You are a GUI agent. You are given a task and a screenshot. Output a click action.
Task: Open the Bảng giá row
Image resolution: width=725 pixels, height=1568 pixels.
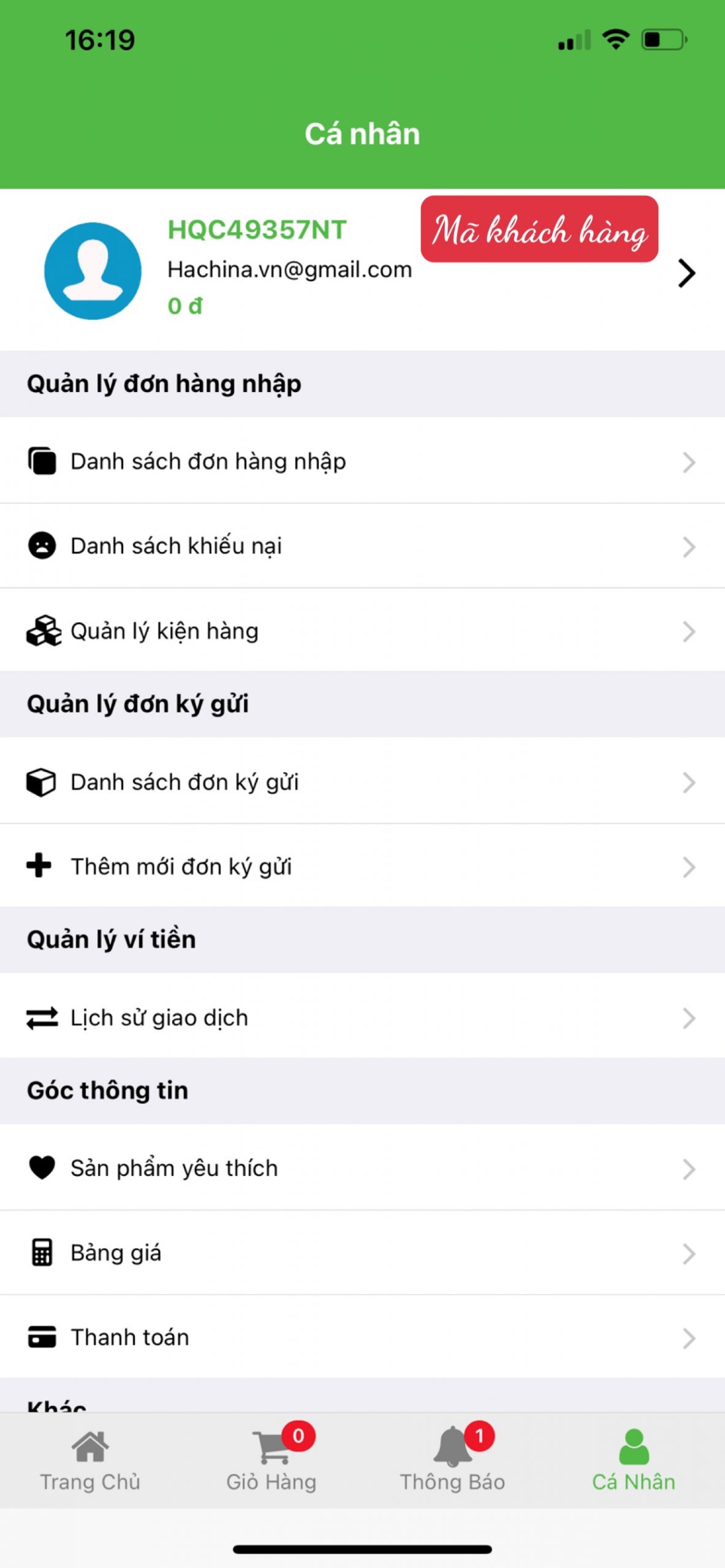tap(362, 1253)
